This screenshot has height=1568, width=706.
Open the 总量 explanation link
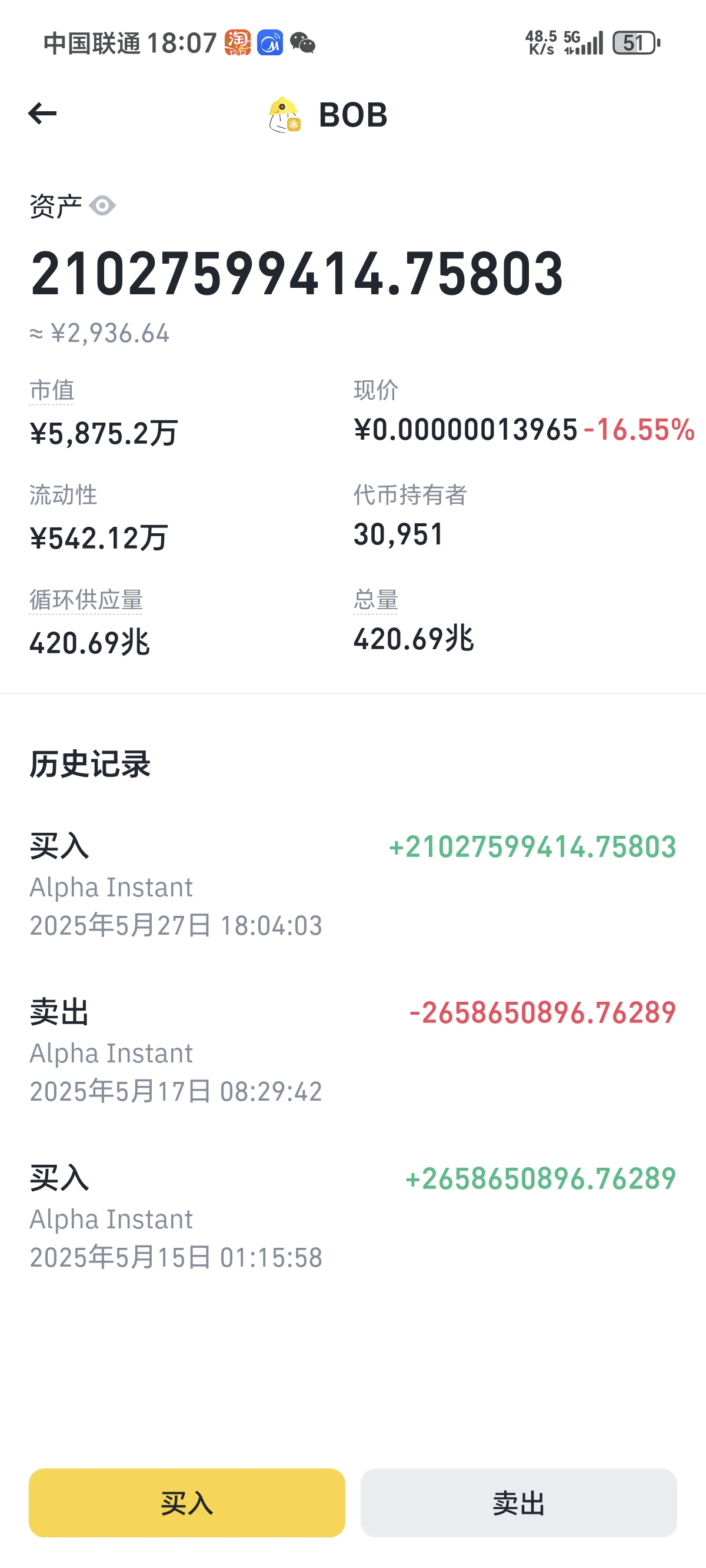point(375,600)
